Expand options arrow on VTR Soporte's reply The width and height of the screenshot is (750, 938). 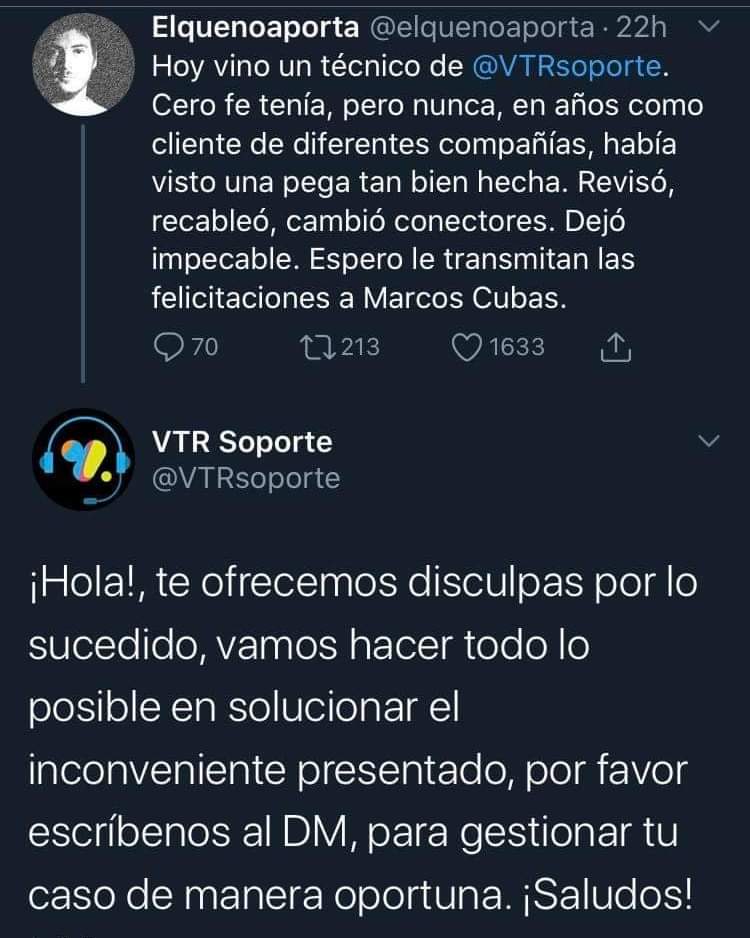(707, 441)
